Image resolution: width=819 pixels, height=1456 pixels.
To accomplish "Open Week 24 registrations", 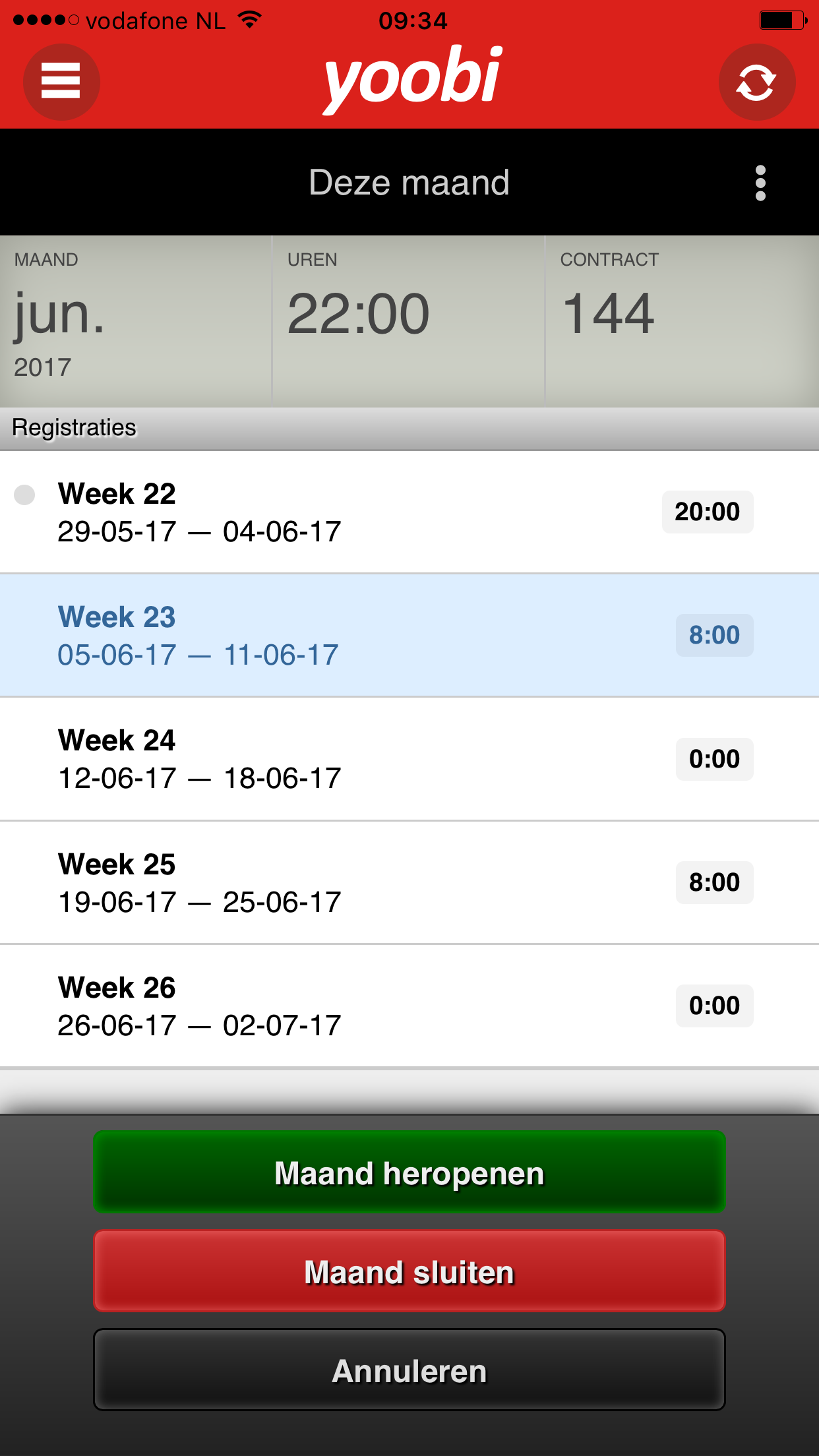I will [x=409, y=759].
